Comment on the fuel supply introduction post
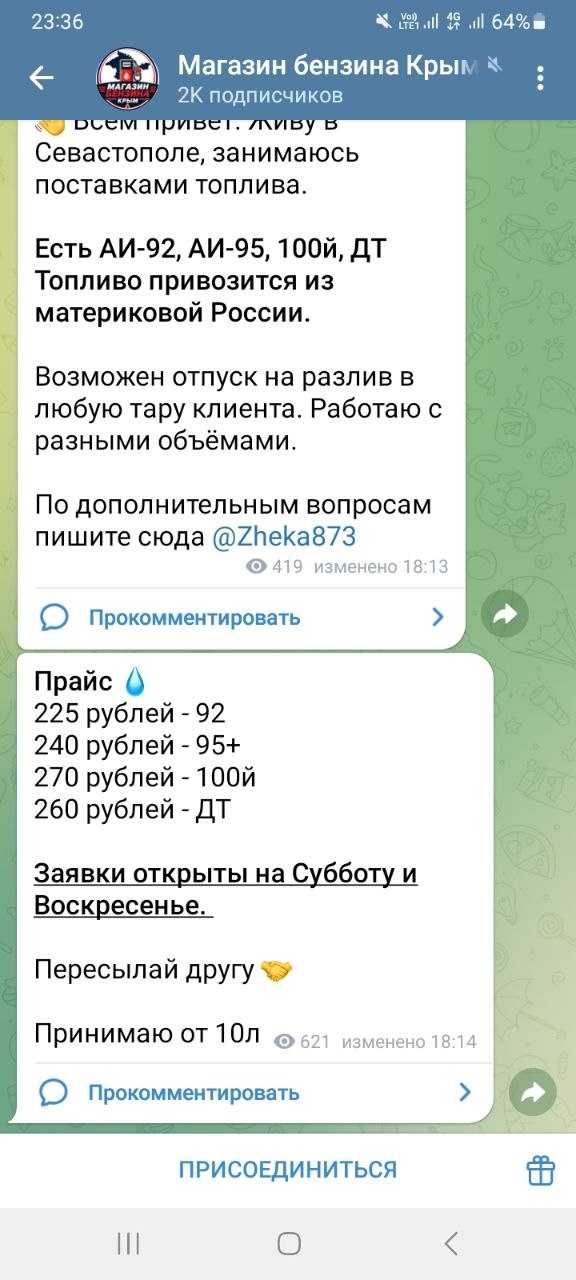This screenshot has height=1280, width=576. pos(242,617)
